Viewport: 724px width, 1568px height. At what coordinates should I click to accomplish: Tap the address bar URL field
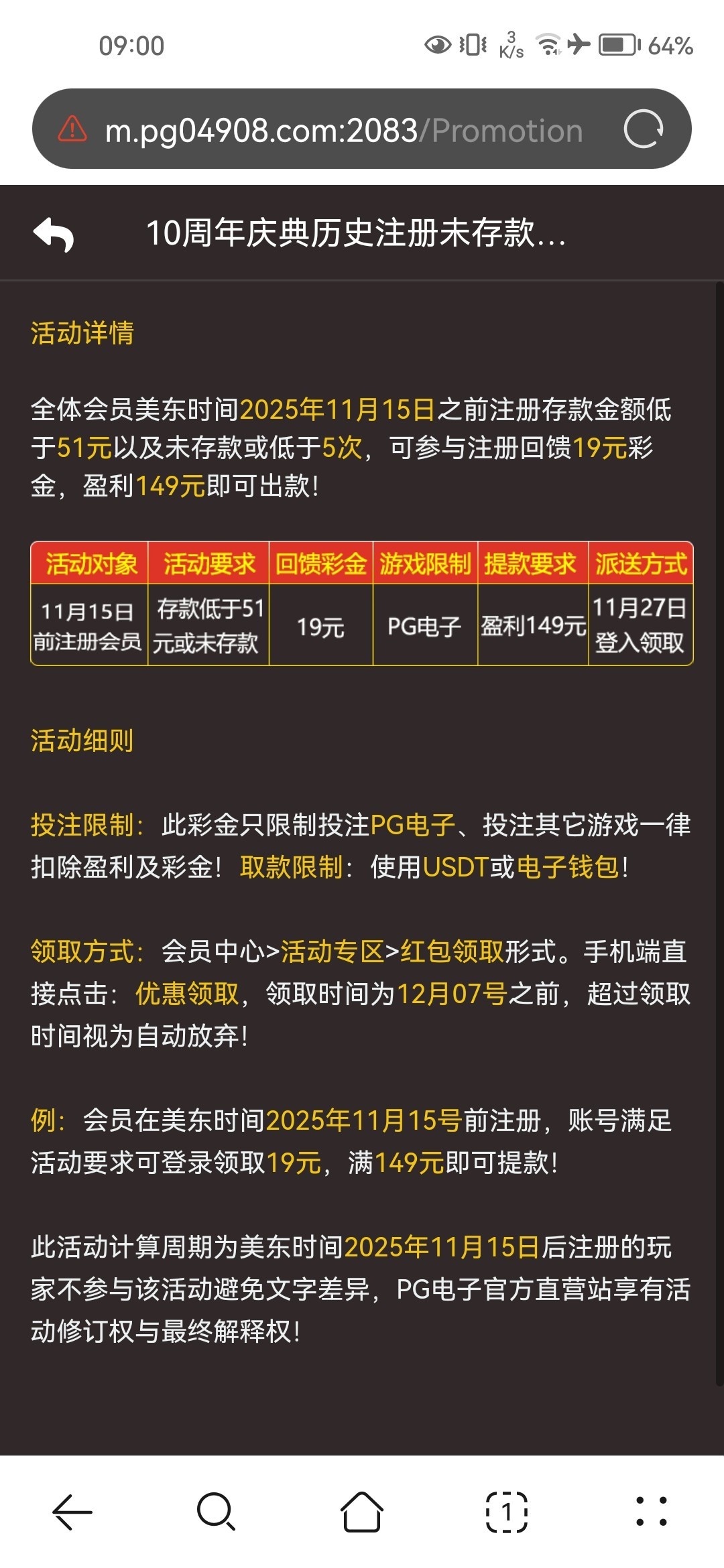(343, 130)
